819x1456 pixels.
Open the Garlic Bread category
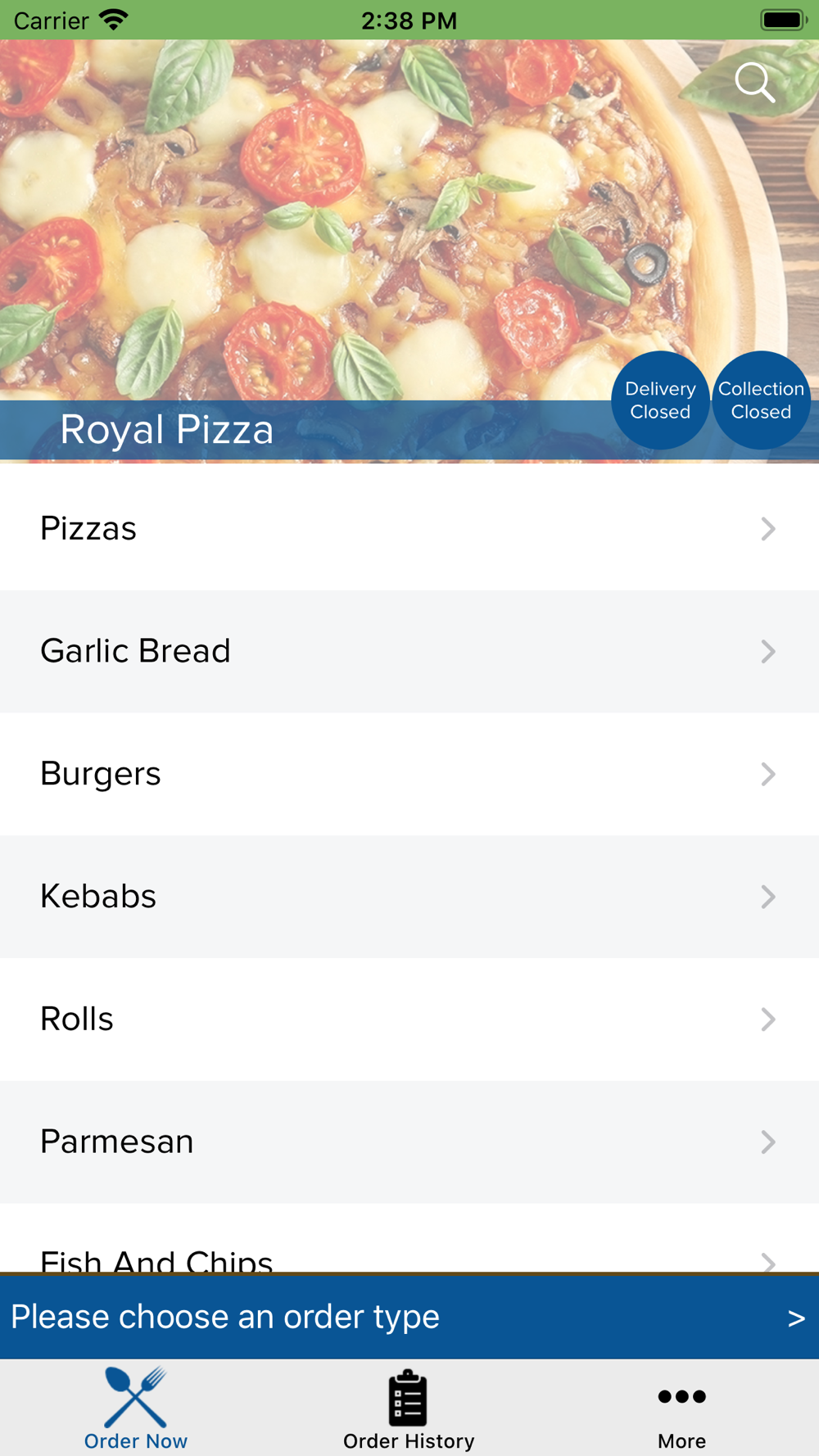409,651
